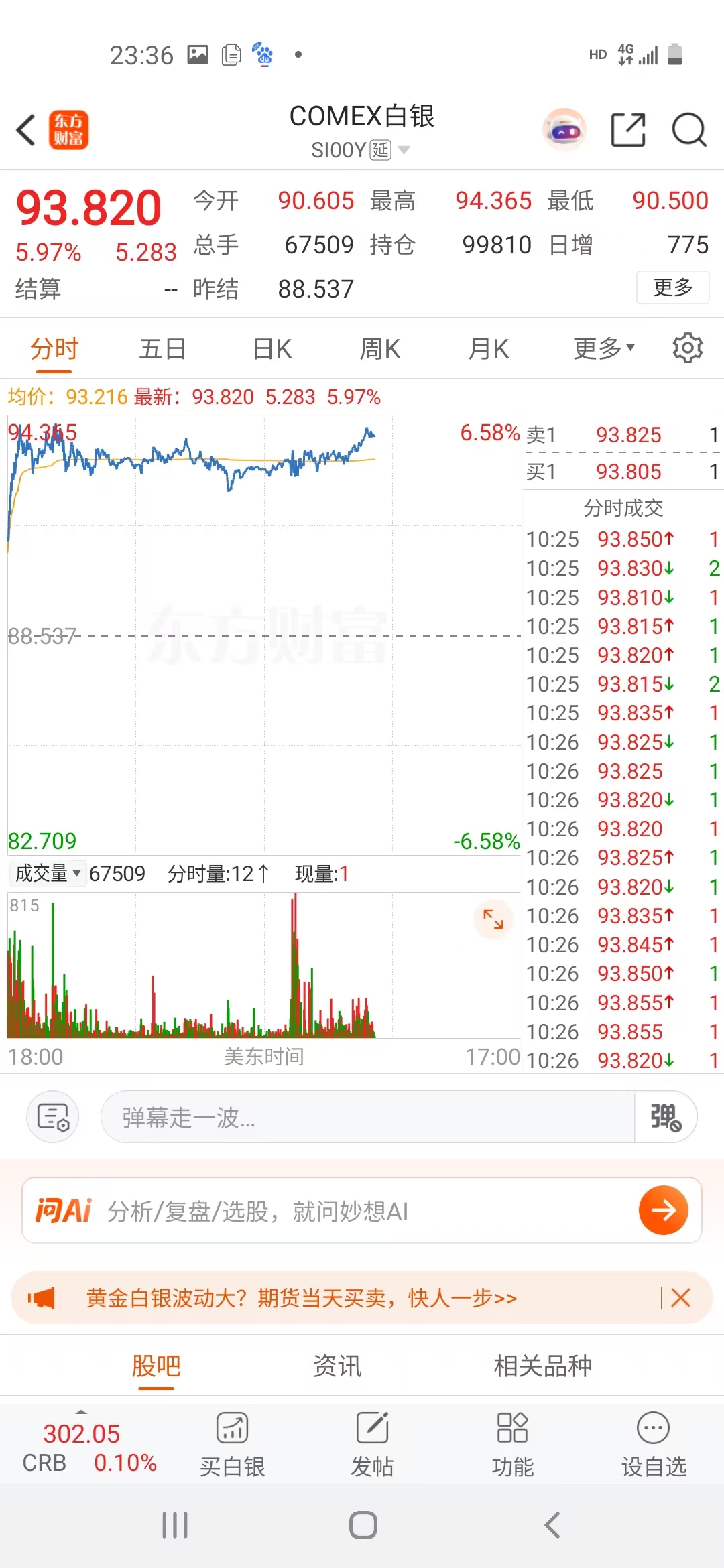
Task: Tap 买白银 in the bottom bar
Action: [x=232, y=1445]
